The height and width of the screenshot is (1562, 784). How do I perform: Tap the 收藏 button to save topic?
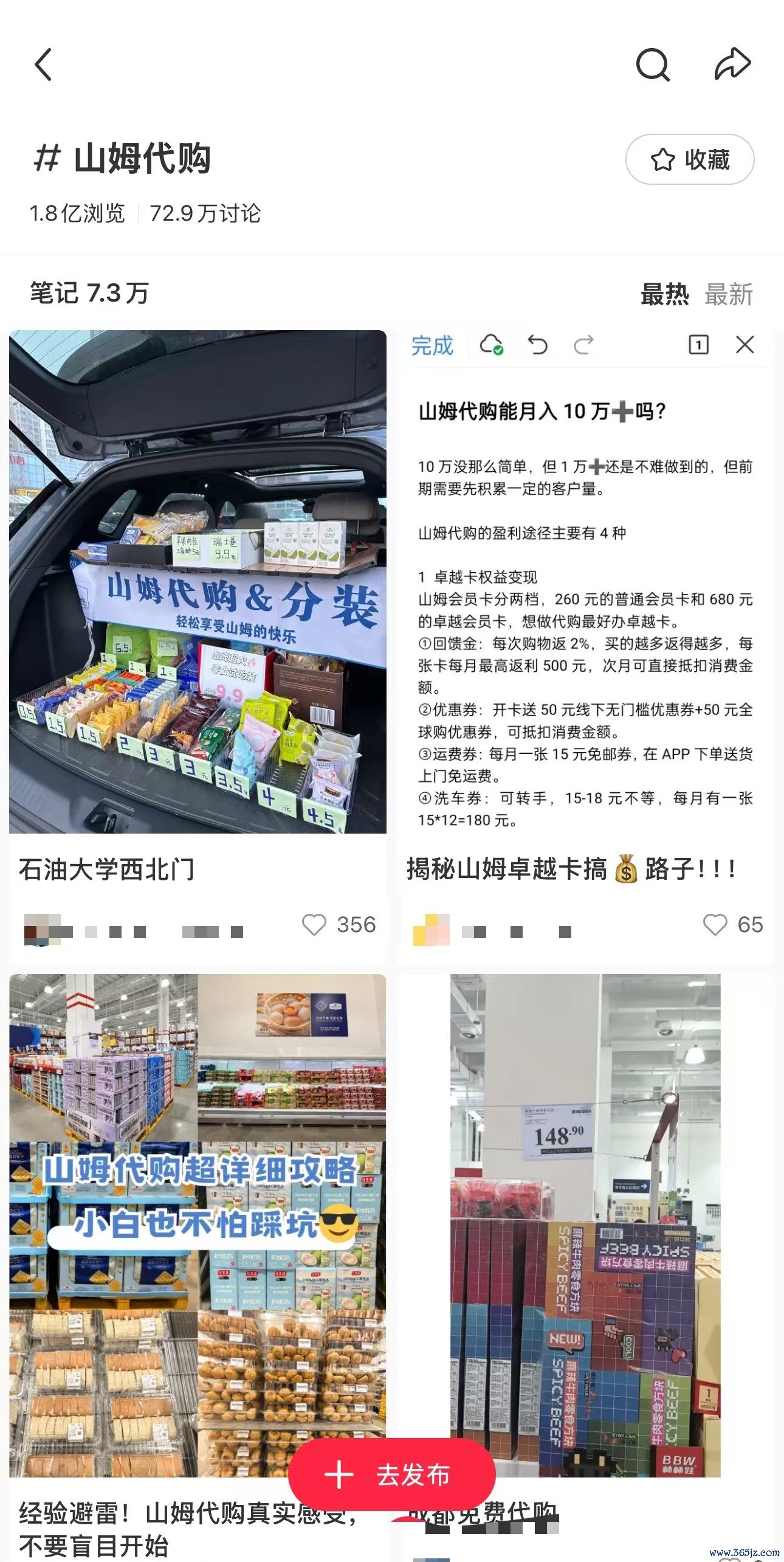point(690,160)
